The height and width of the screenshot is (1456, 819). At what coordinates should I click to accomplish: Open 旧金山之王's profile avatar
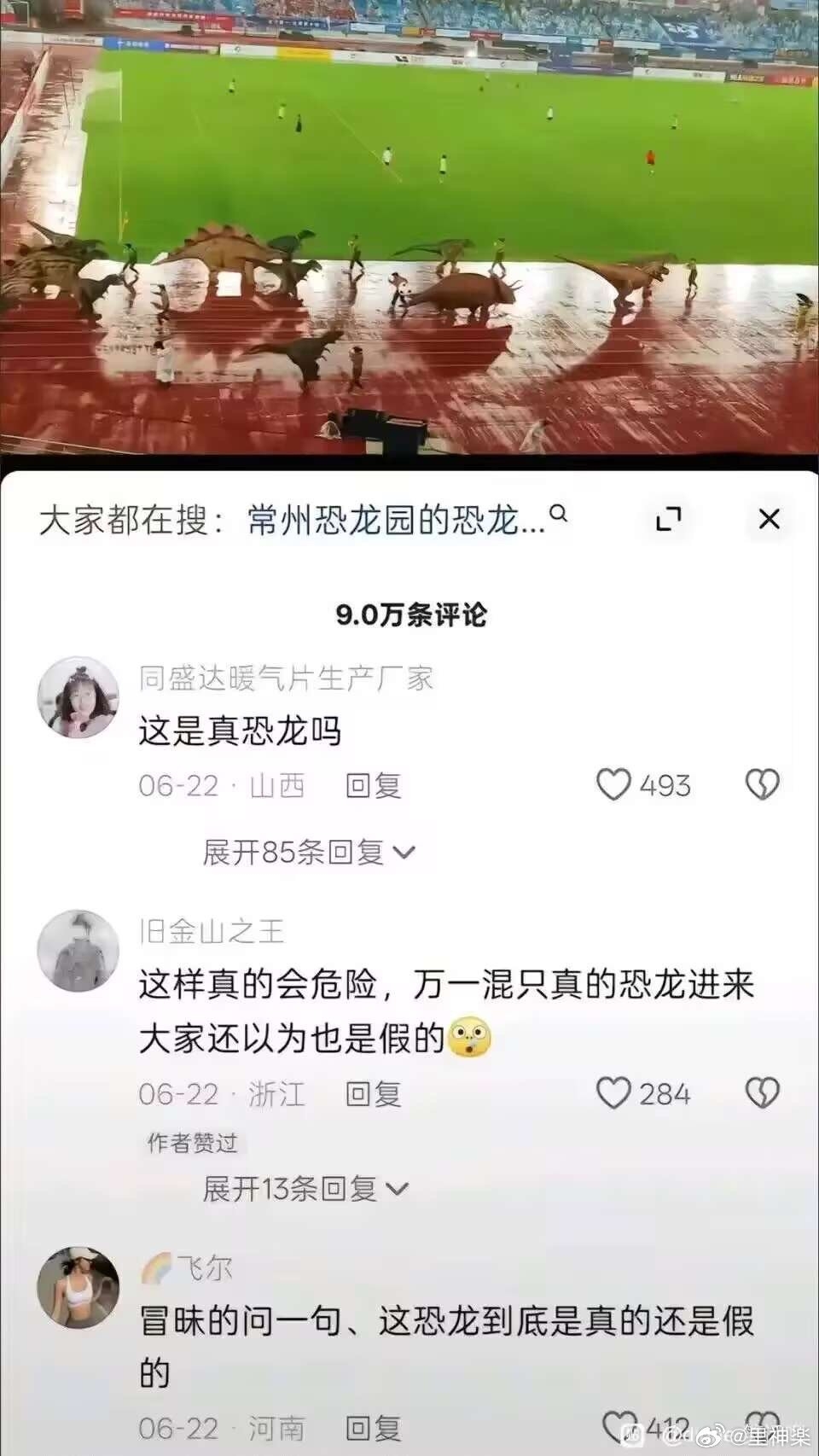78,951
